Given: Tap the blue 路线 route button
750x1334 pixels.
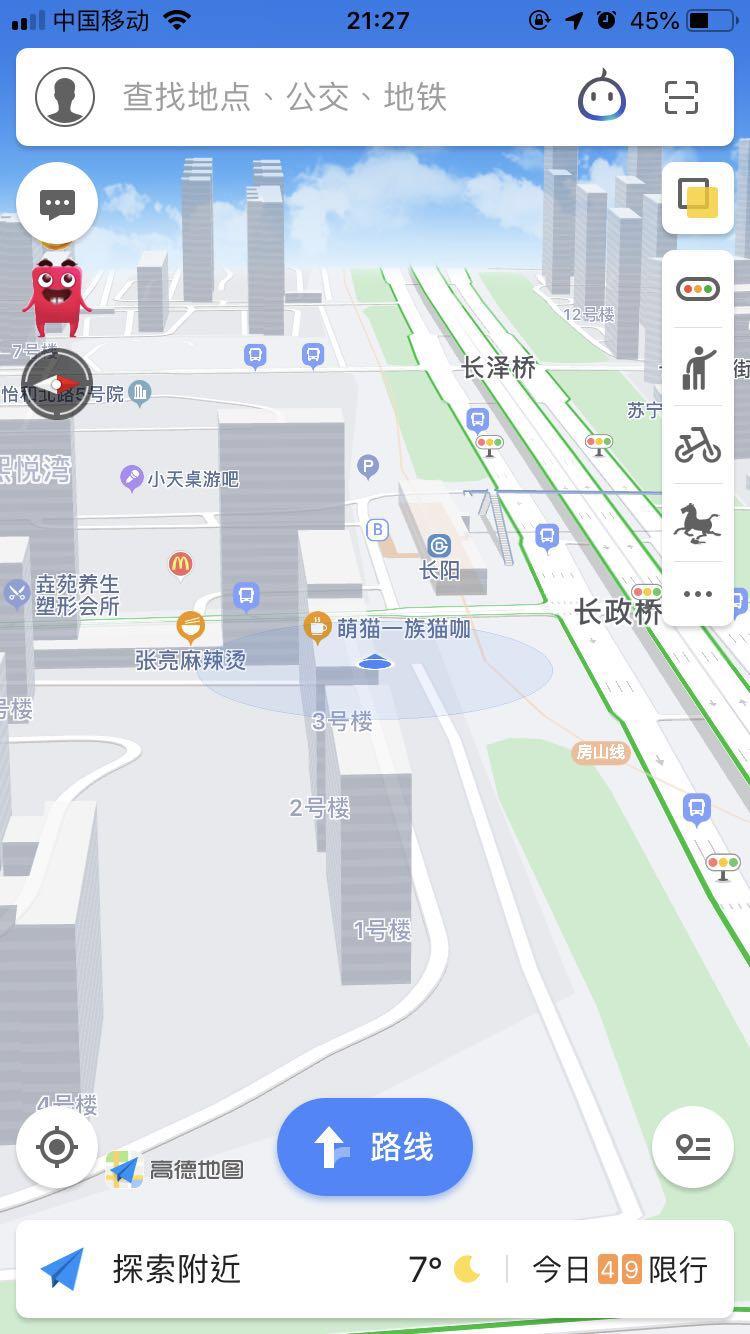Looking at the screenshot, I should (375, 1147).
